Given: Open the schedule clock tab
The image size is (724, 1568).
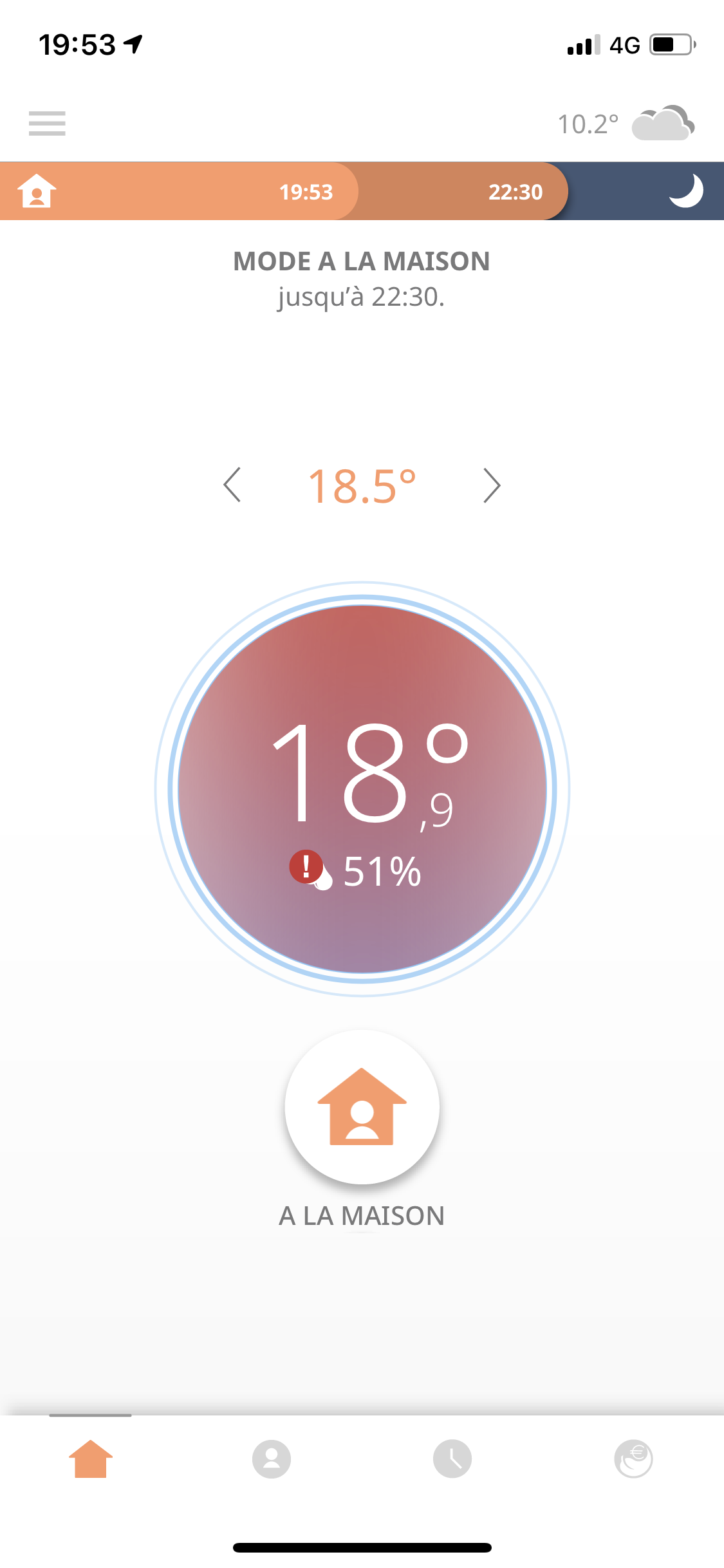Looking at the screenshot, I should (452, 1459).
